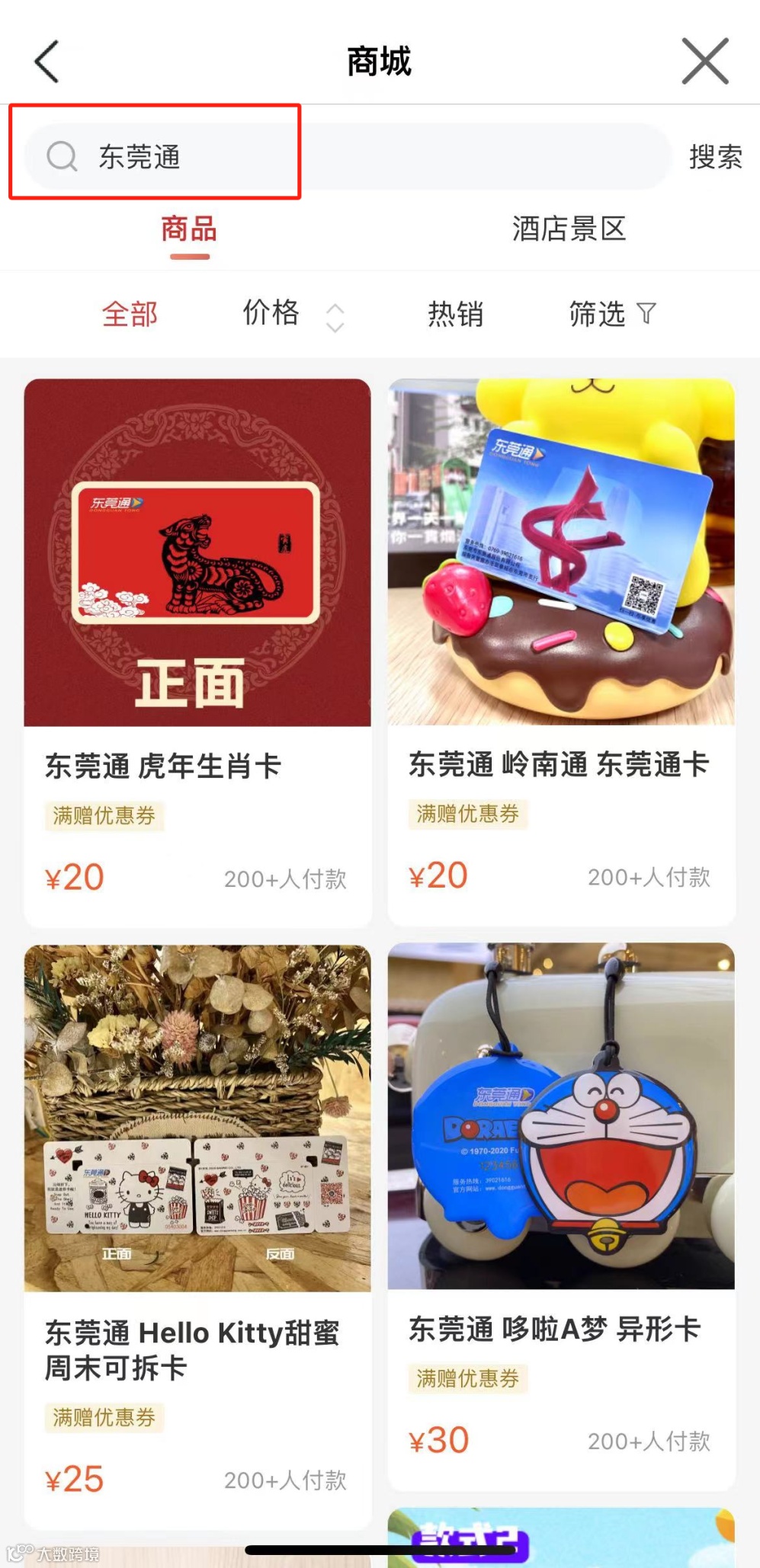Select the 全部 sort option
760x1568 pixels.
(x=130, y=314)
